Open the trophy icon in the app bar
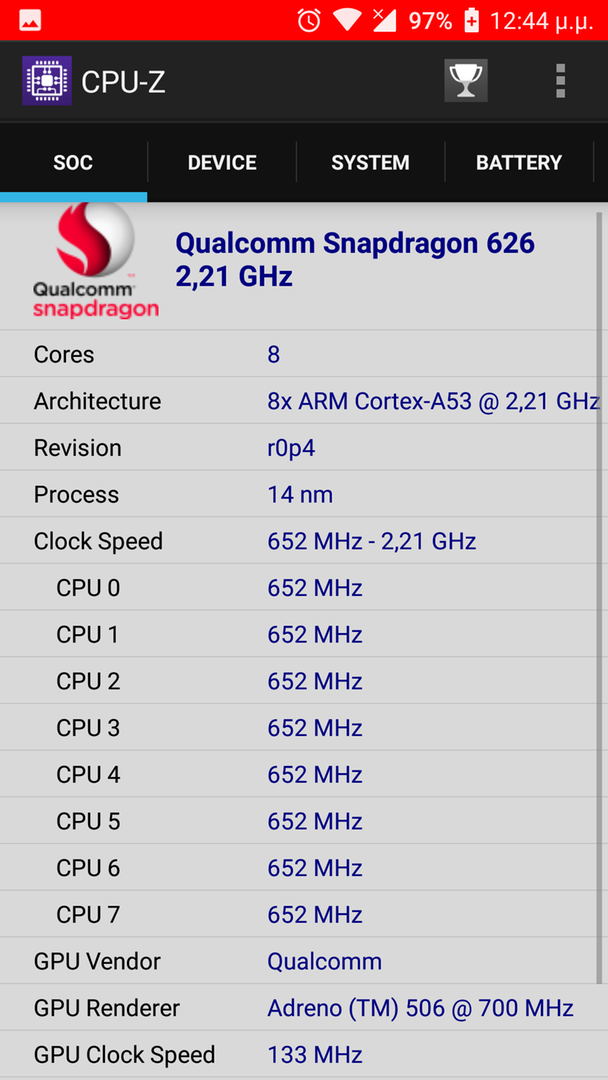 [x=465, y=81]
